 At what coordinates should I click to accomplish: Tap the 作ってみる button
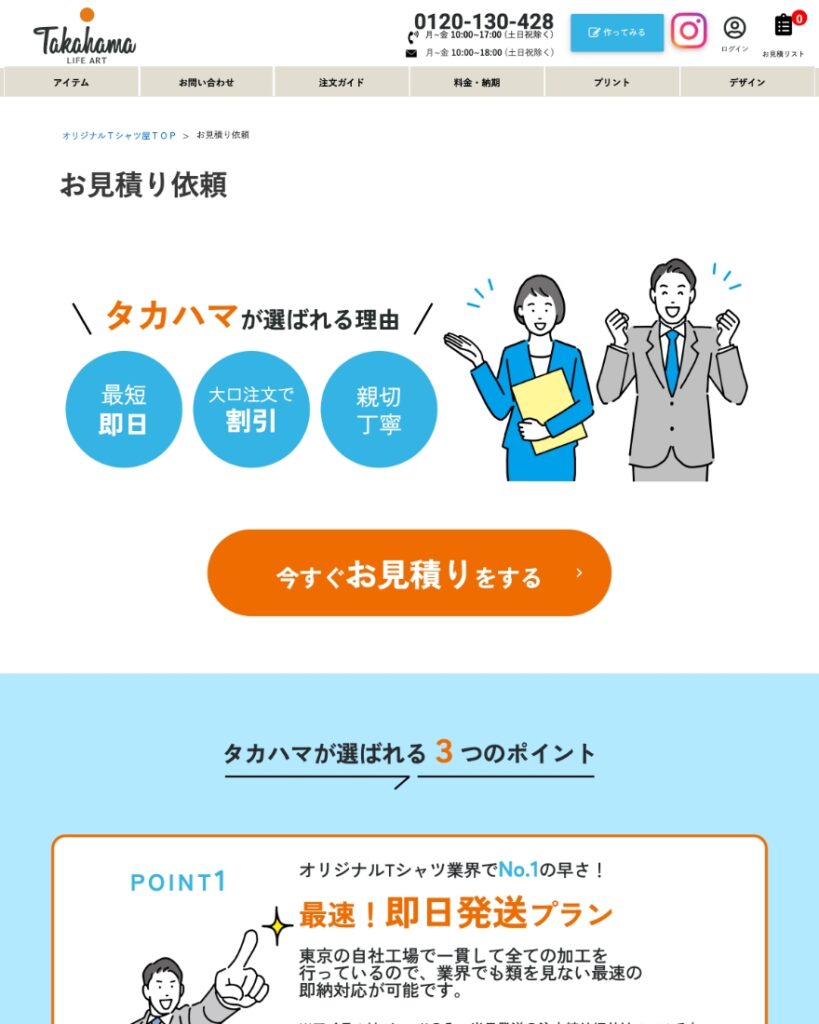coord(617,32)
